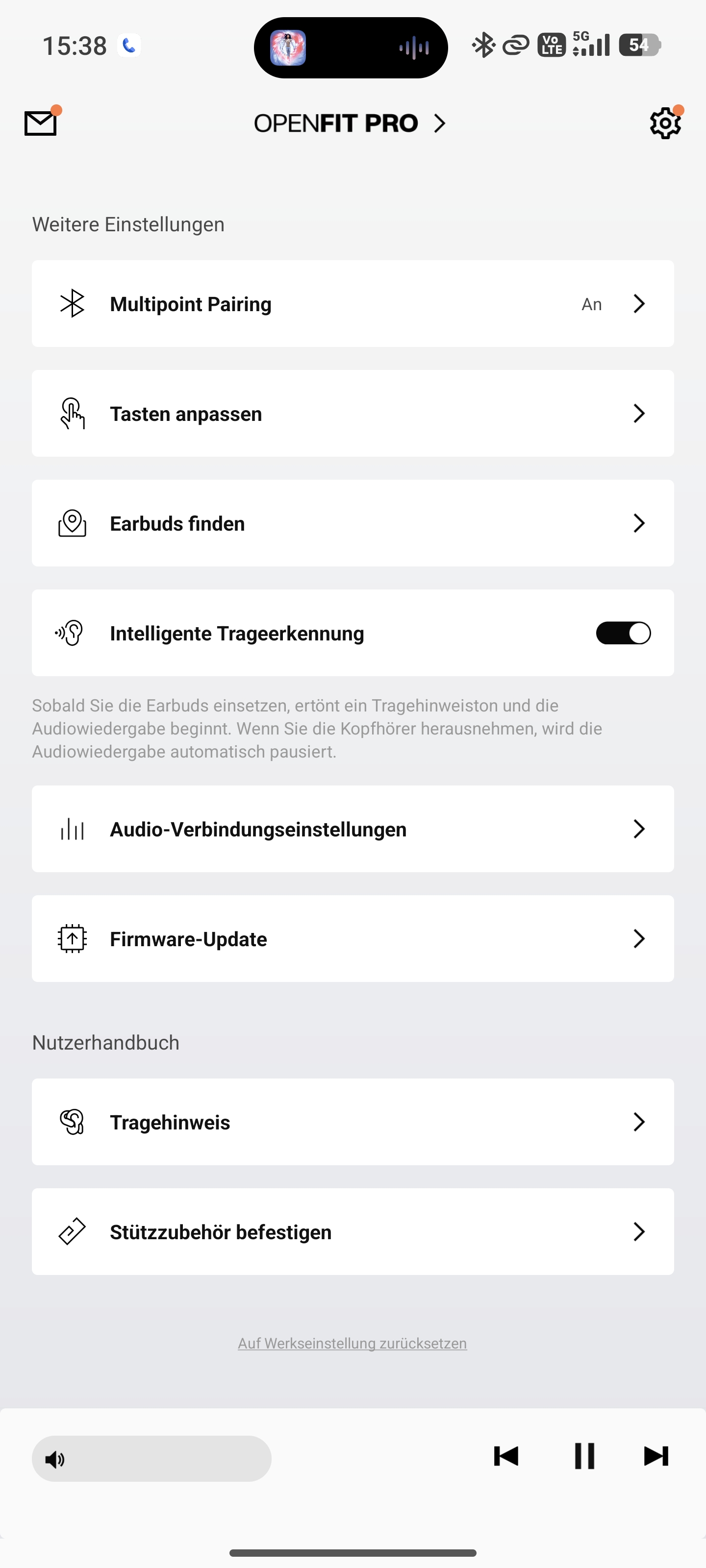Viewport: 706px width, 1568px height.
Task: Adjust the volume slider
Action: [x=151, y=1459]
